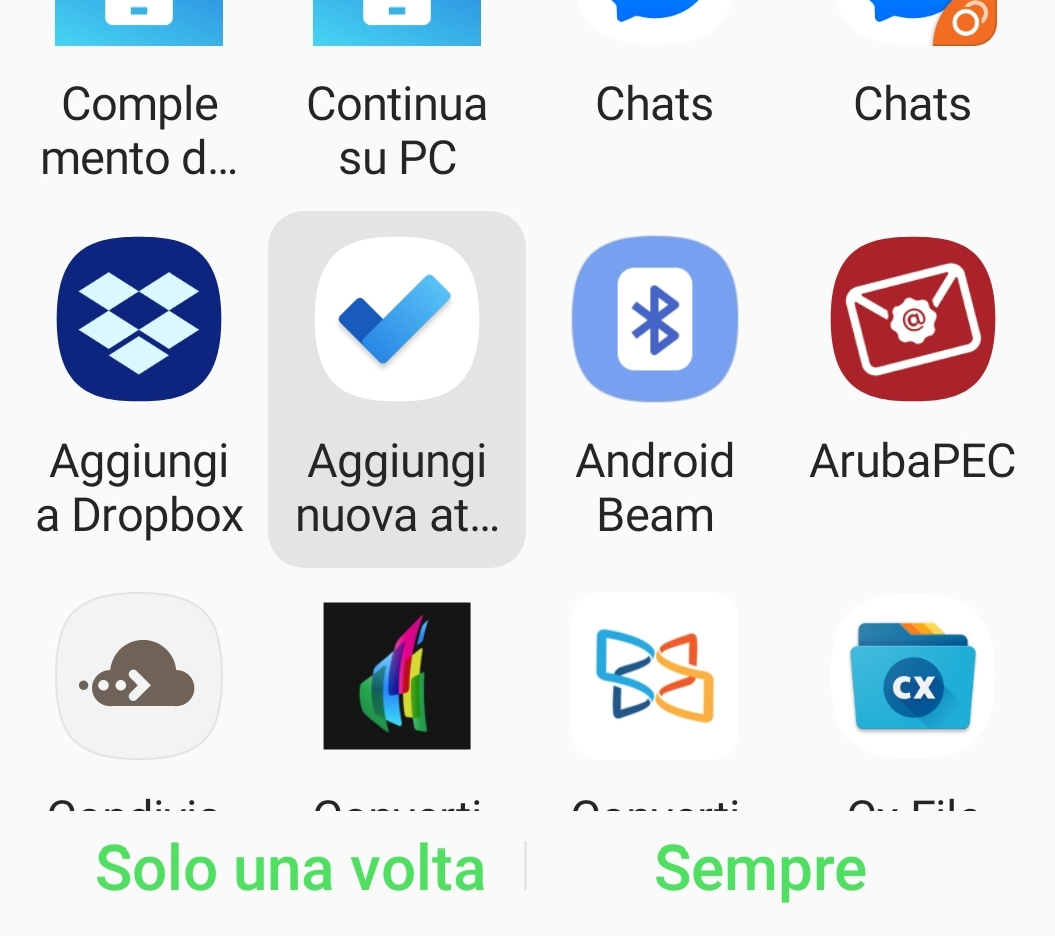
Task: Confirm with Sempre
Action: click(x=760, y=868)
